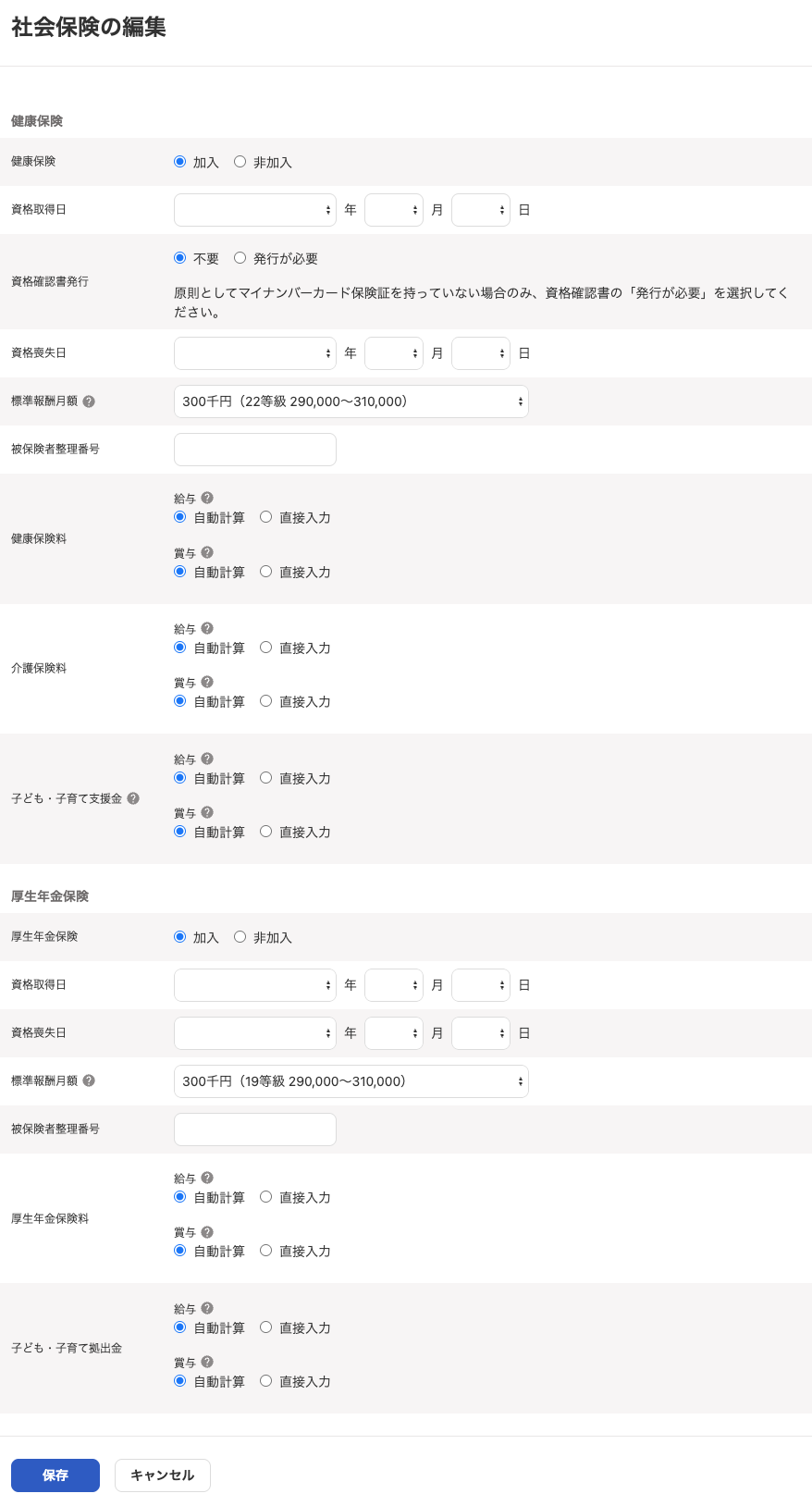This screenshot has width=812, height=1506.
Task: Cancel editing with キャンセル button
Action: click(163, 1475)
